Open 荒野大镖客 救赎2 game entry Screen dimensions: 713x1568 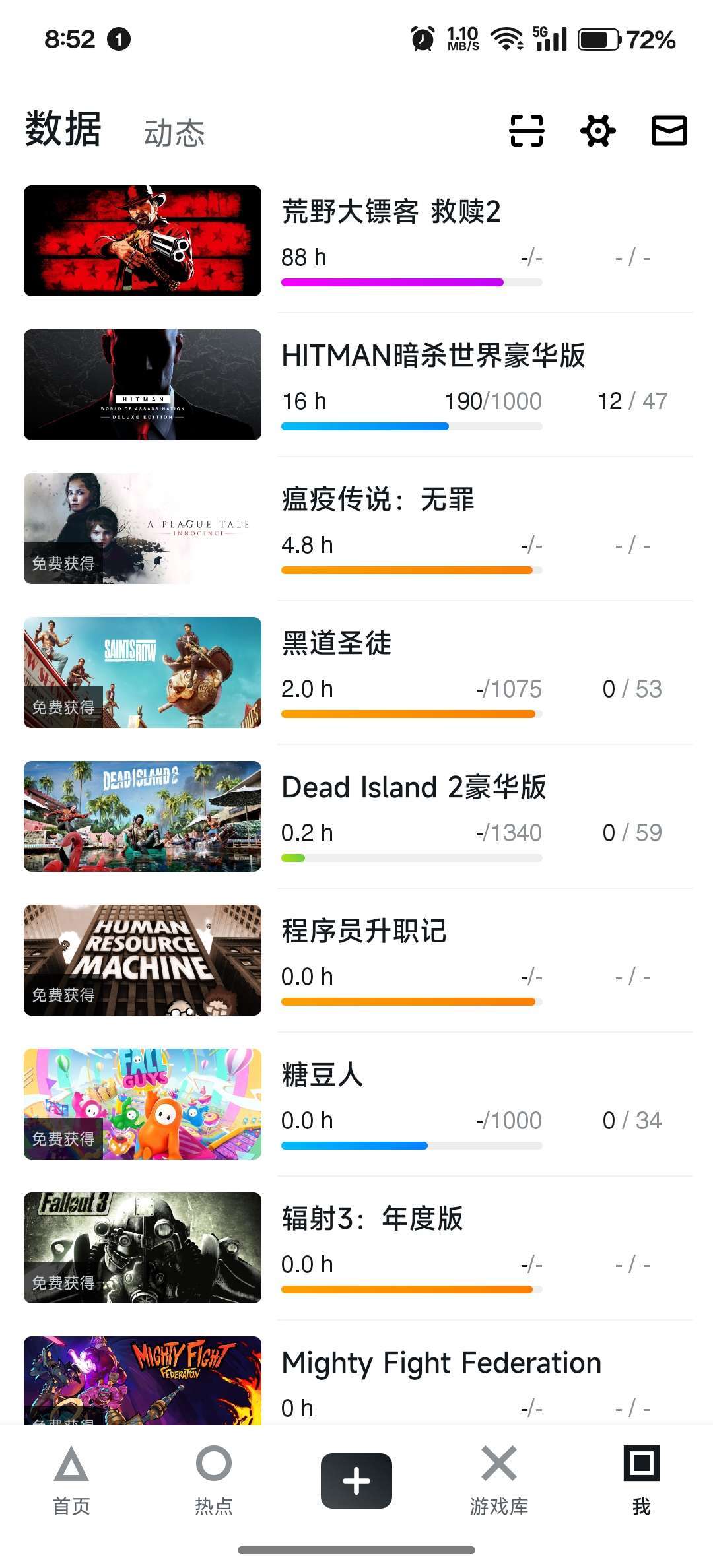(x=356, y=241)
